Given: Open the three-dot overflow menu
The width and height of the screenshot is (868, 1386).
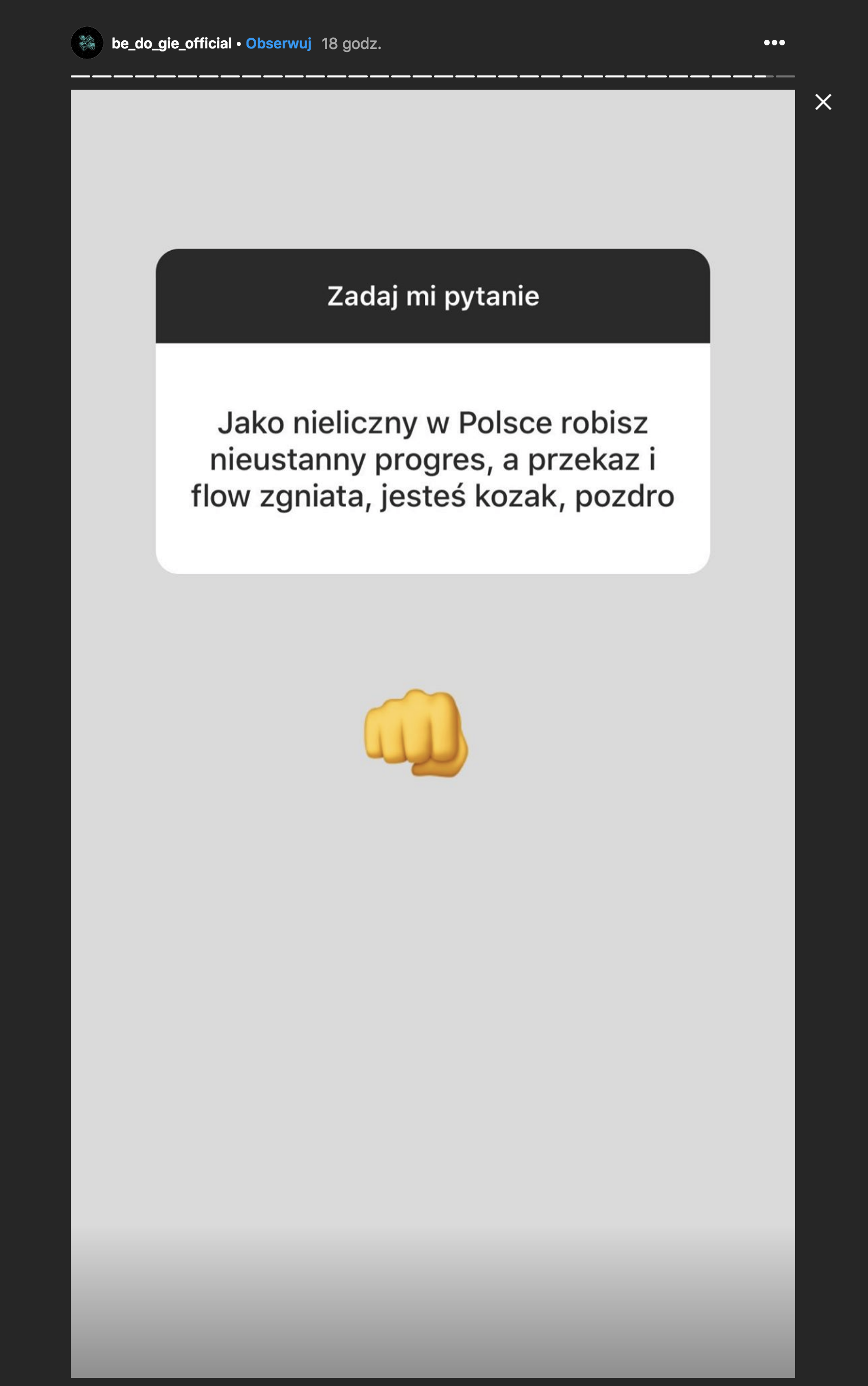Looking at the screenshot, I should [774, 42].
